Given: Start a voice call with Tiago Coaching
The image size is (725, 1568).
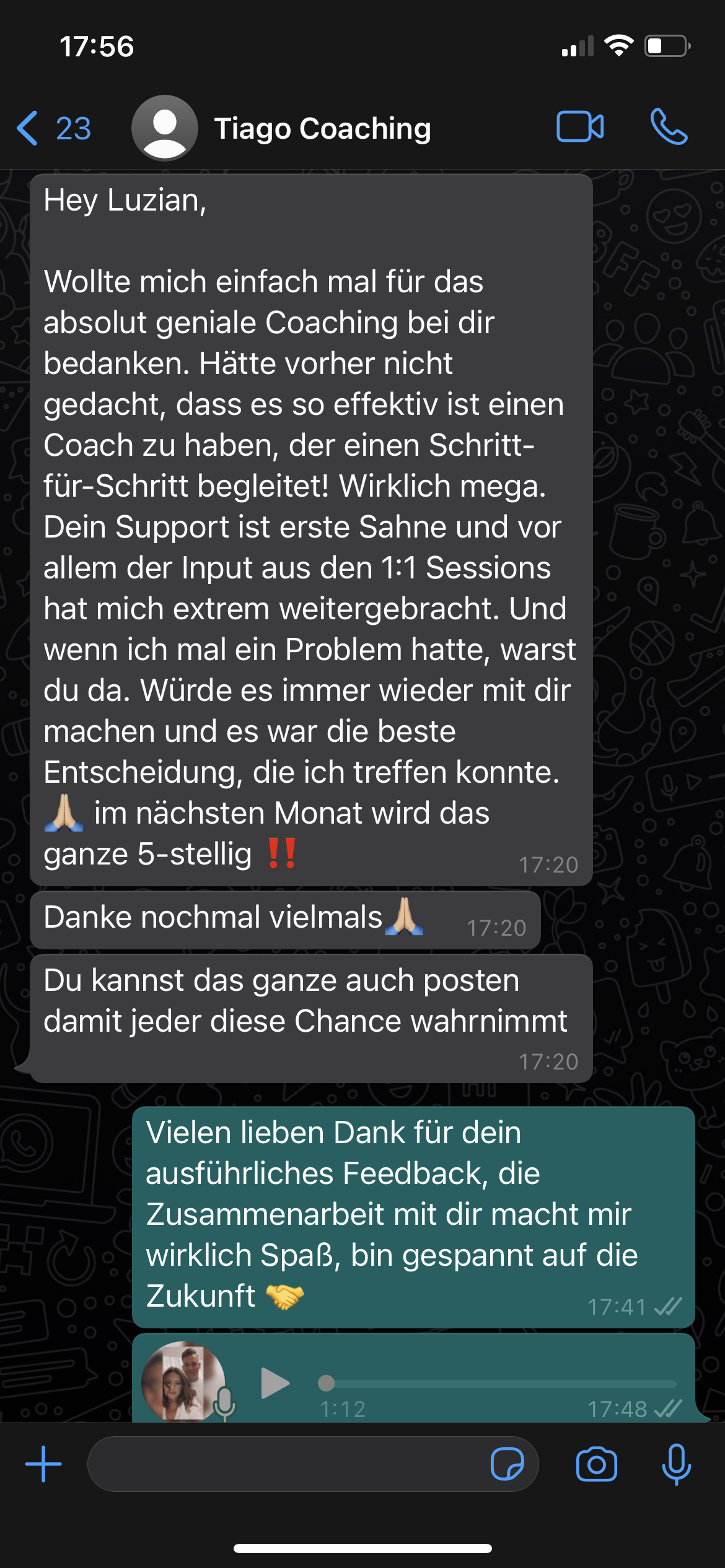Looking at the screenshot, I should pyautogui.click(x=669, y=127).
